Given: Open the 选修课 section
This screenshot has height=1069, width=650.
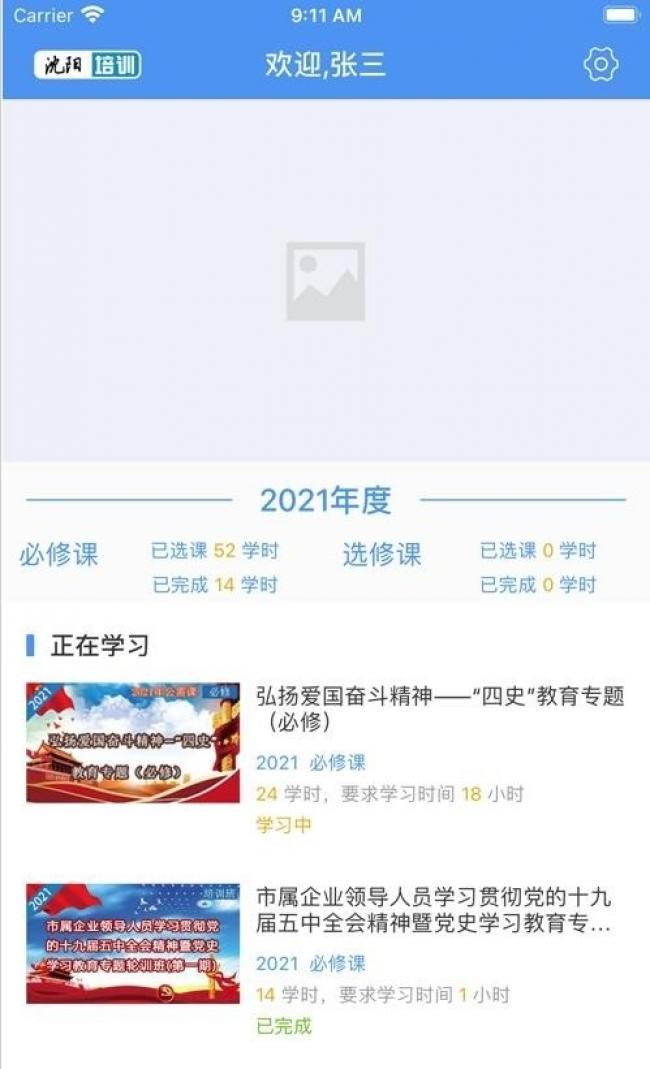Looking at the screenshot, I should (x=382, y=554).
